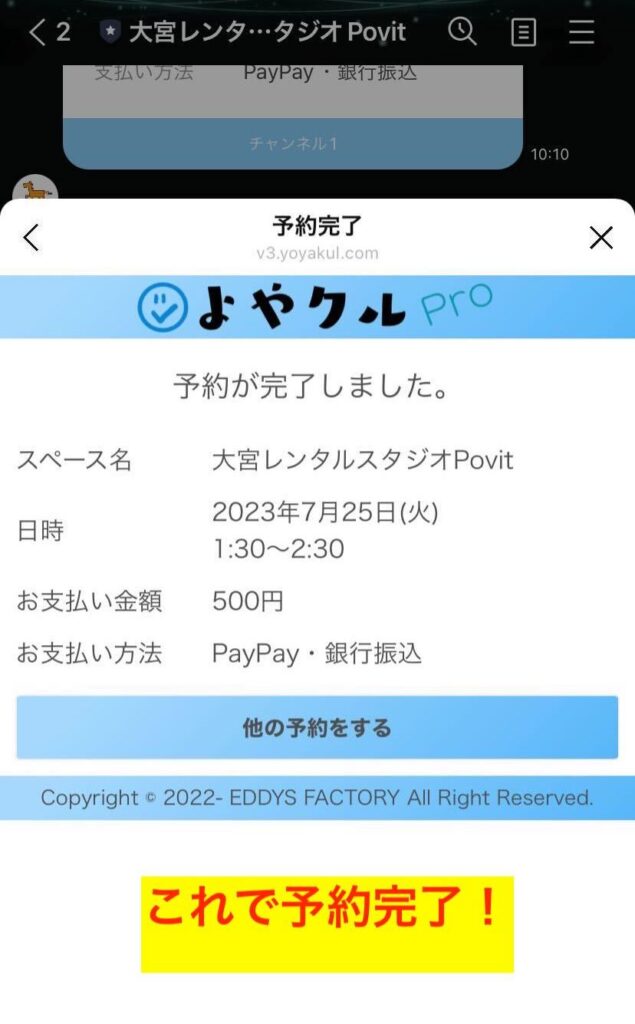The height and width of the screenshot is (1024, 635).
Task: Close the 予約完了 browser sheet
Action: [600, 238]
